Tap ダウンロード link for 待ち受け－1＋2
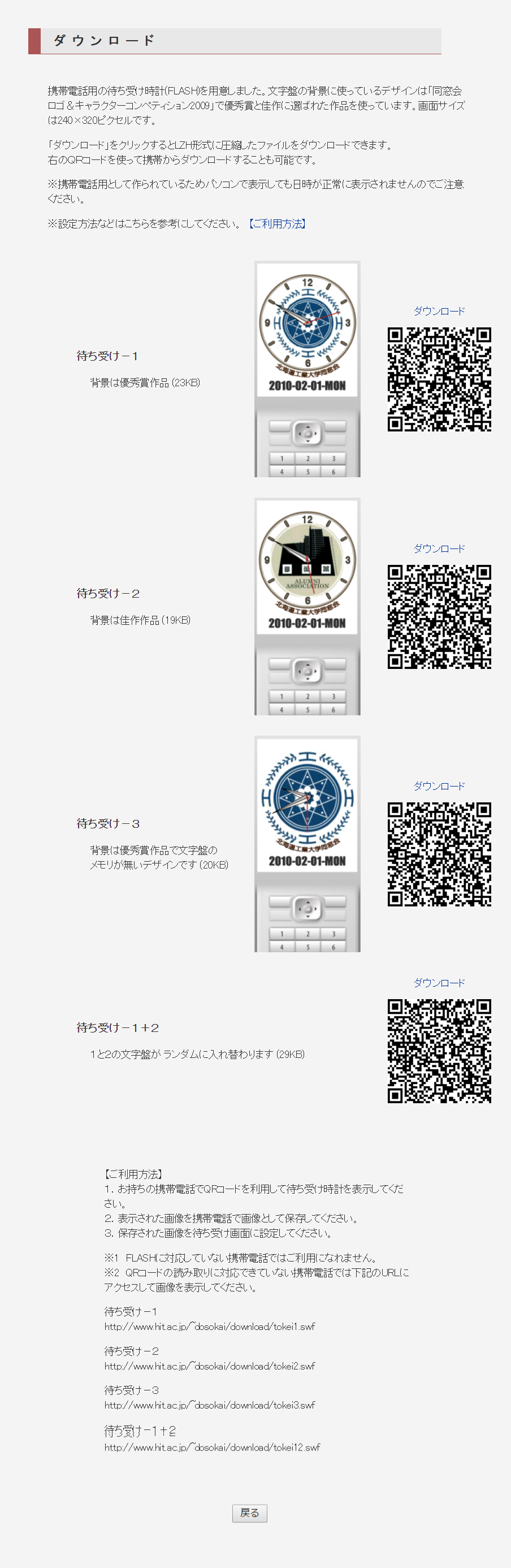The width and height of the screenshot is (511, 1568). [x=439, y=982]
